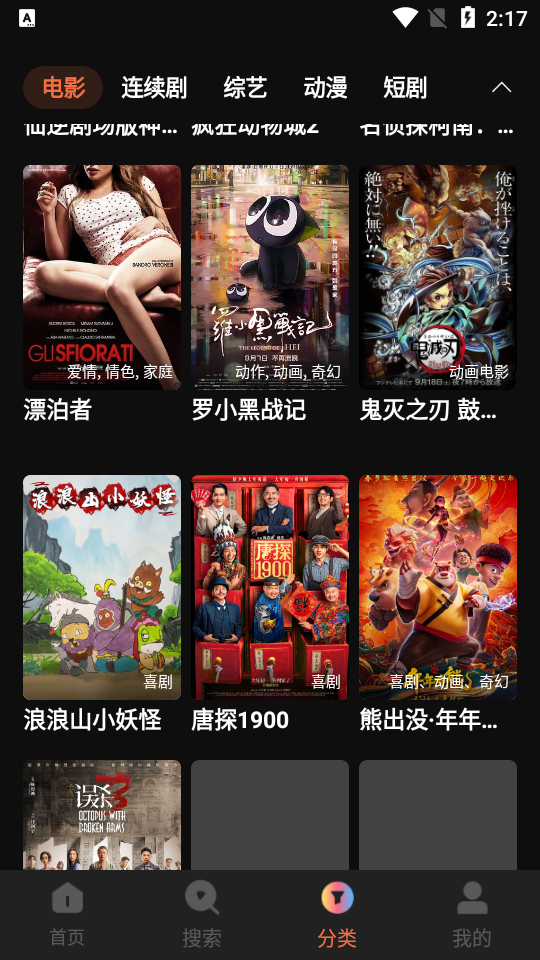Switch to 短剧 tab
540x960 pixels.
(405, 88)
